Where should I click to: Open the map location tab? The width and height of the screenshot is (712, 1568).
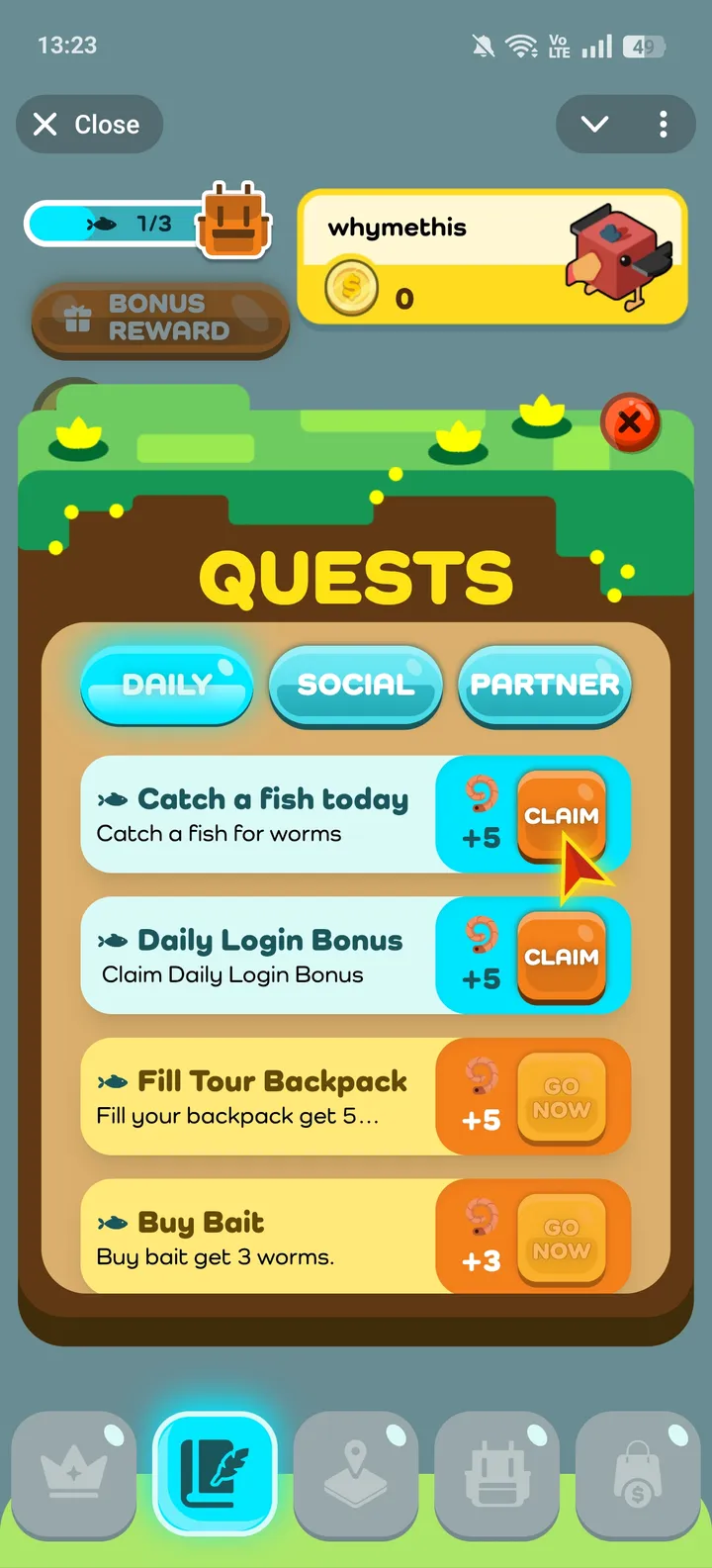tap(356, 1476)
